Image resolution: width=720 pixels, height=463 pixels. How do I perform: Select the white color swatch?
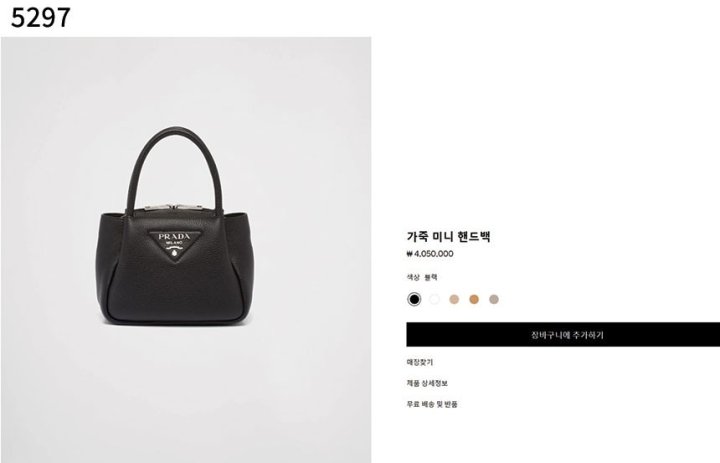434,299
